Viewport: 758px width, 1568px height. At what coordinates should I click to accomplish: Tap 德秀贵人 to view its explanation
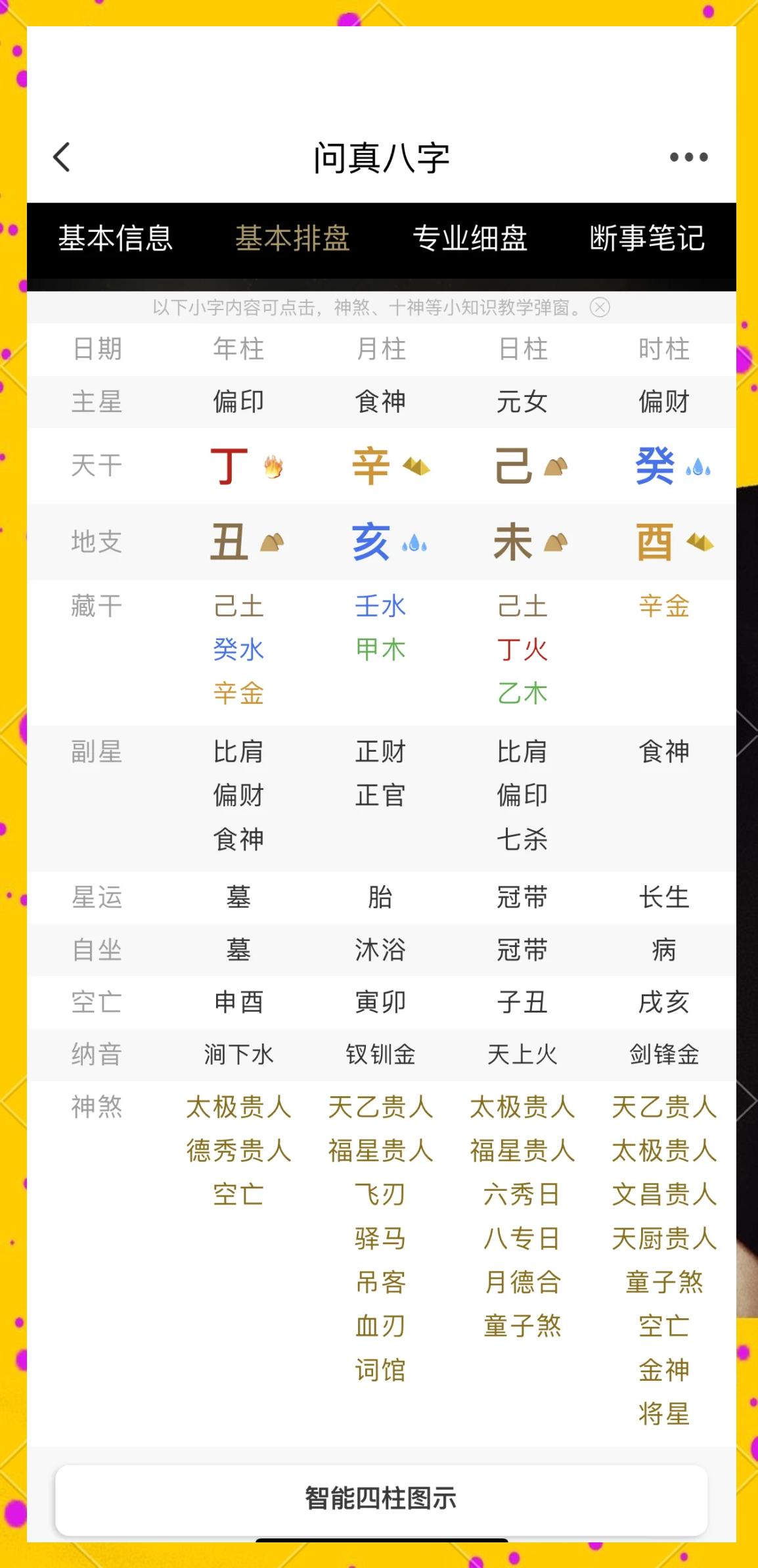(238, 1151)
